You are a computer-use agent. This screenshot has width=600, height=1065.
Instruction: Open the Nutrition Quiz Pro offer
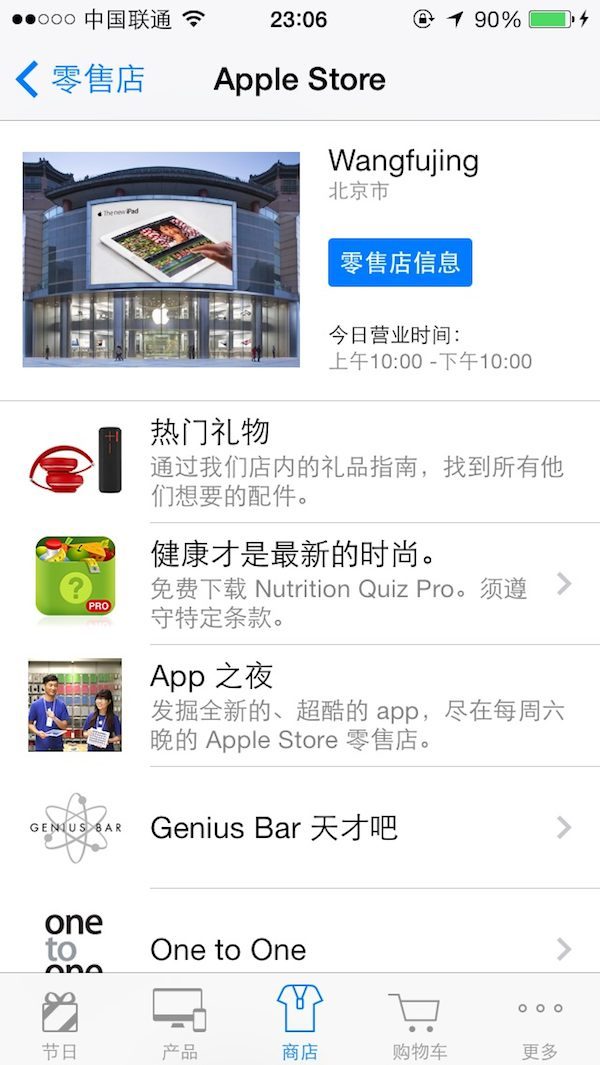[300, 584]
